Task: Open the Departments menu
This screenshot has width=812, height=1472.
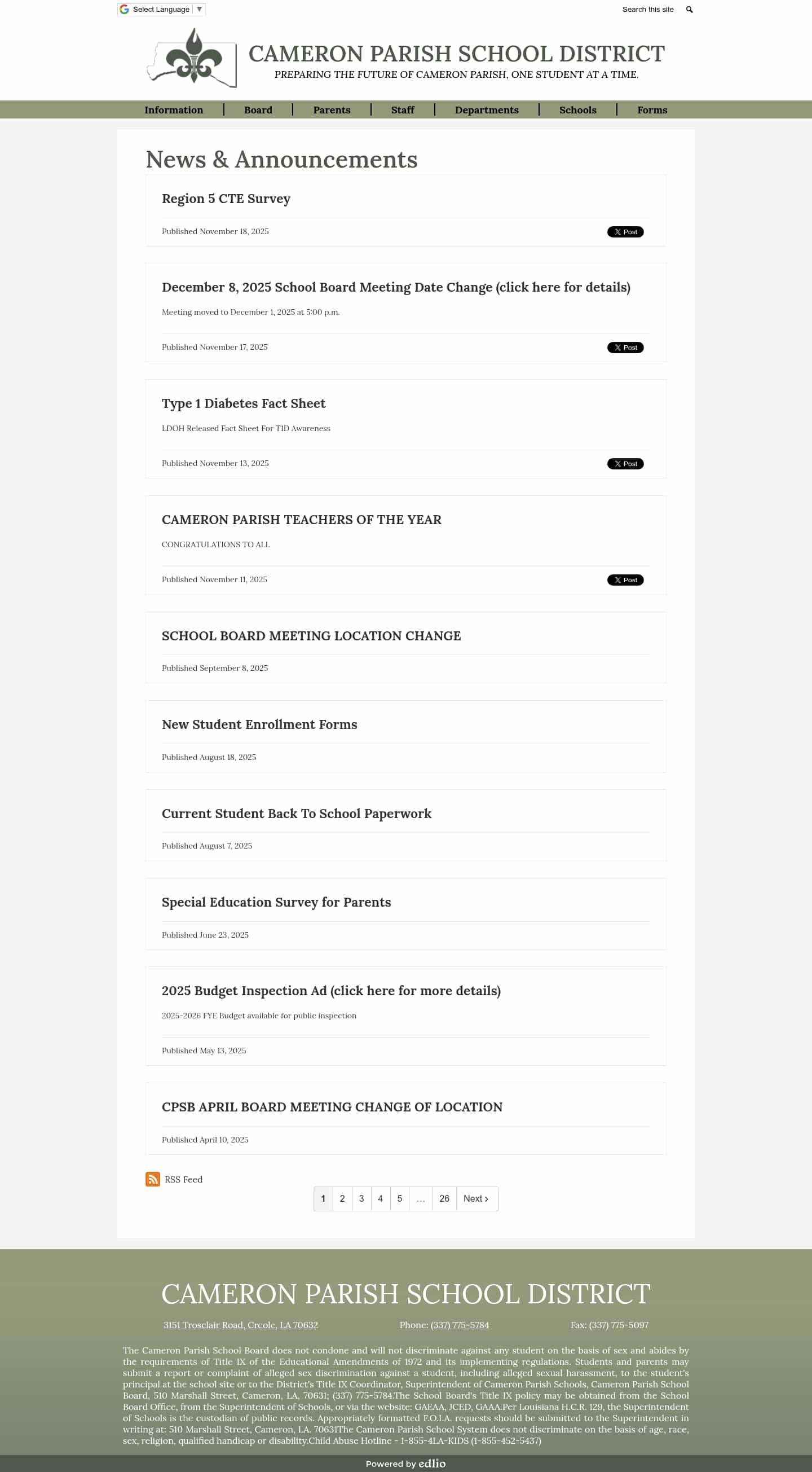Action: click(x=487, y=109)
